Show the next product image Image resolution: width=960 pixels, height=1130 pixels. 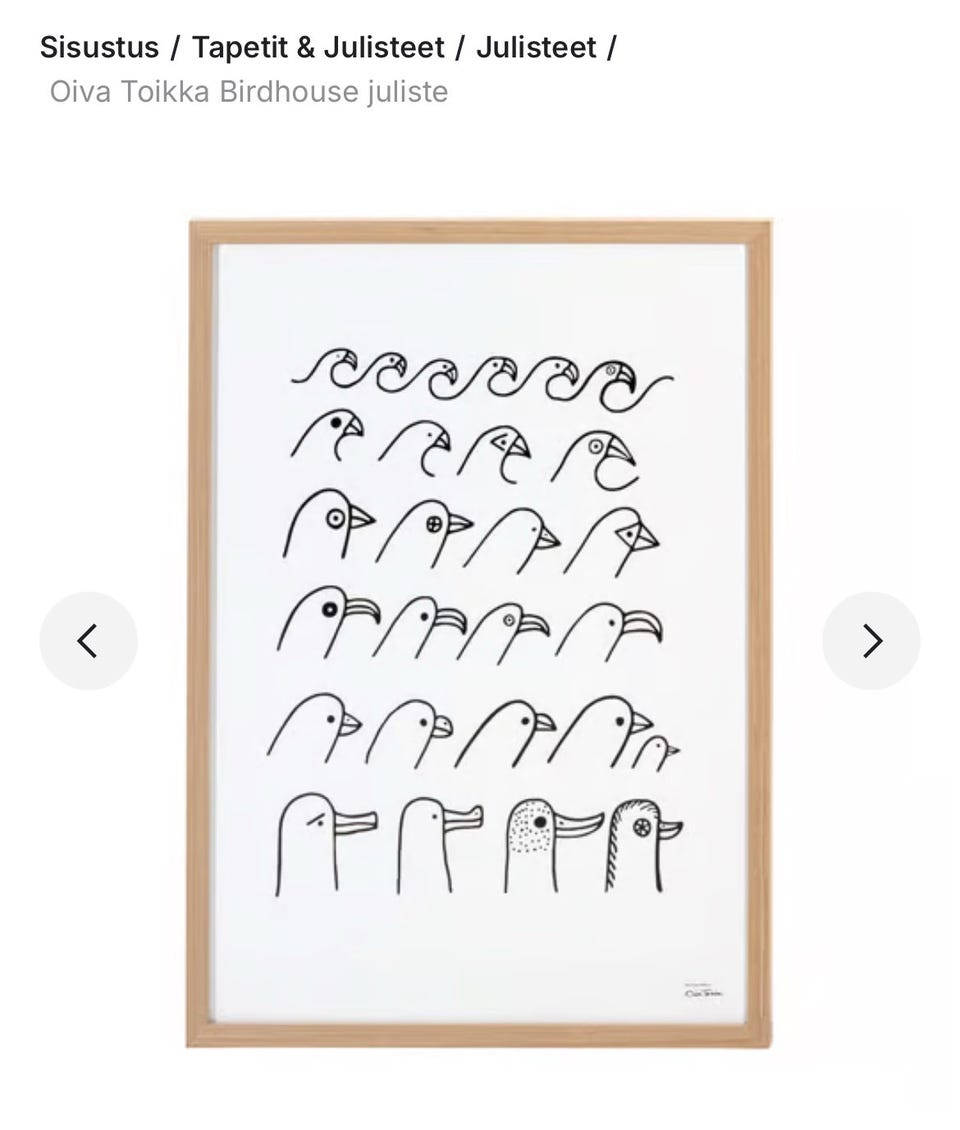click(x=871, y=640)
